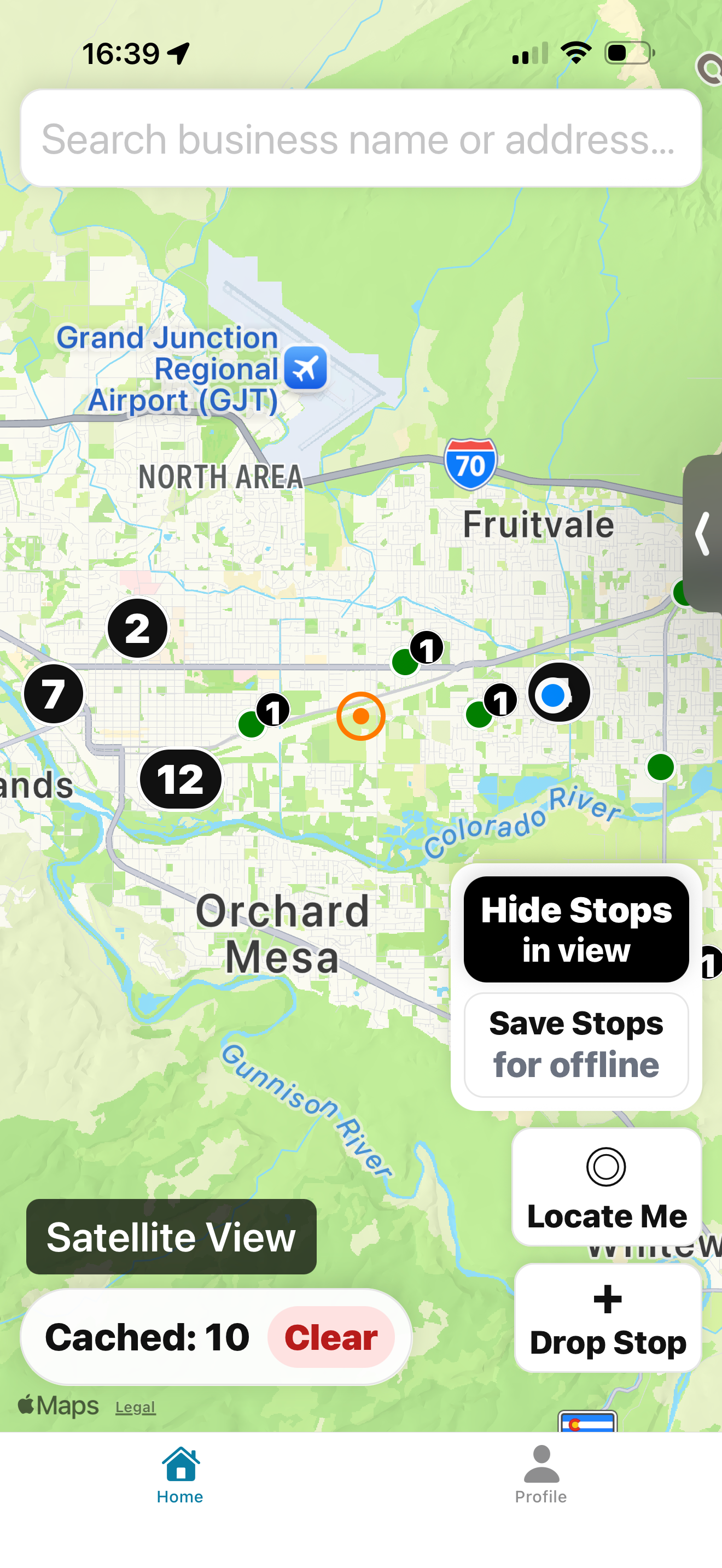Tap the search business name or address field
The image size is (722, 1568).
(x=360, y=139)
